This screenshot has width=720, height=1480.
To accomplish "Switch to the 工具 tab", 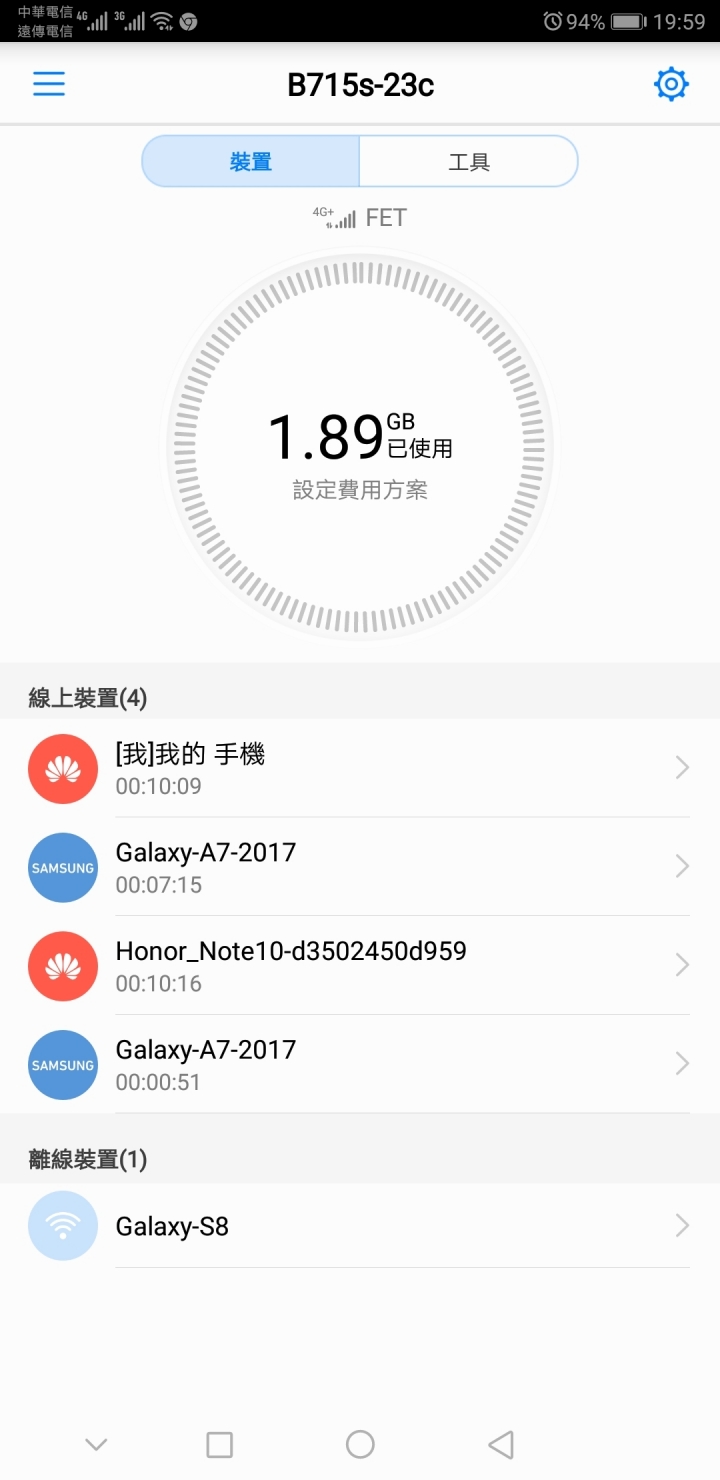I will (x=468, y=162).
